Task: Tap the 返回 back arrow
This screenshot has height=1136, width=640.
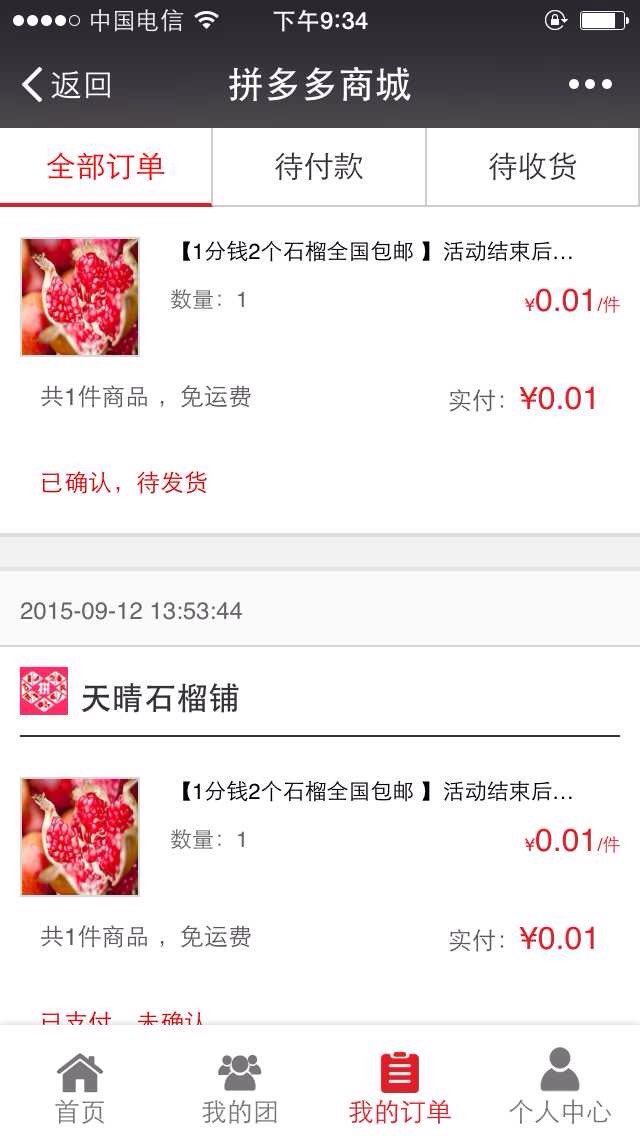Action: tap(66, 85)
